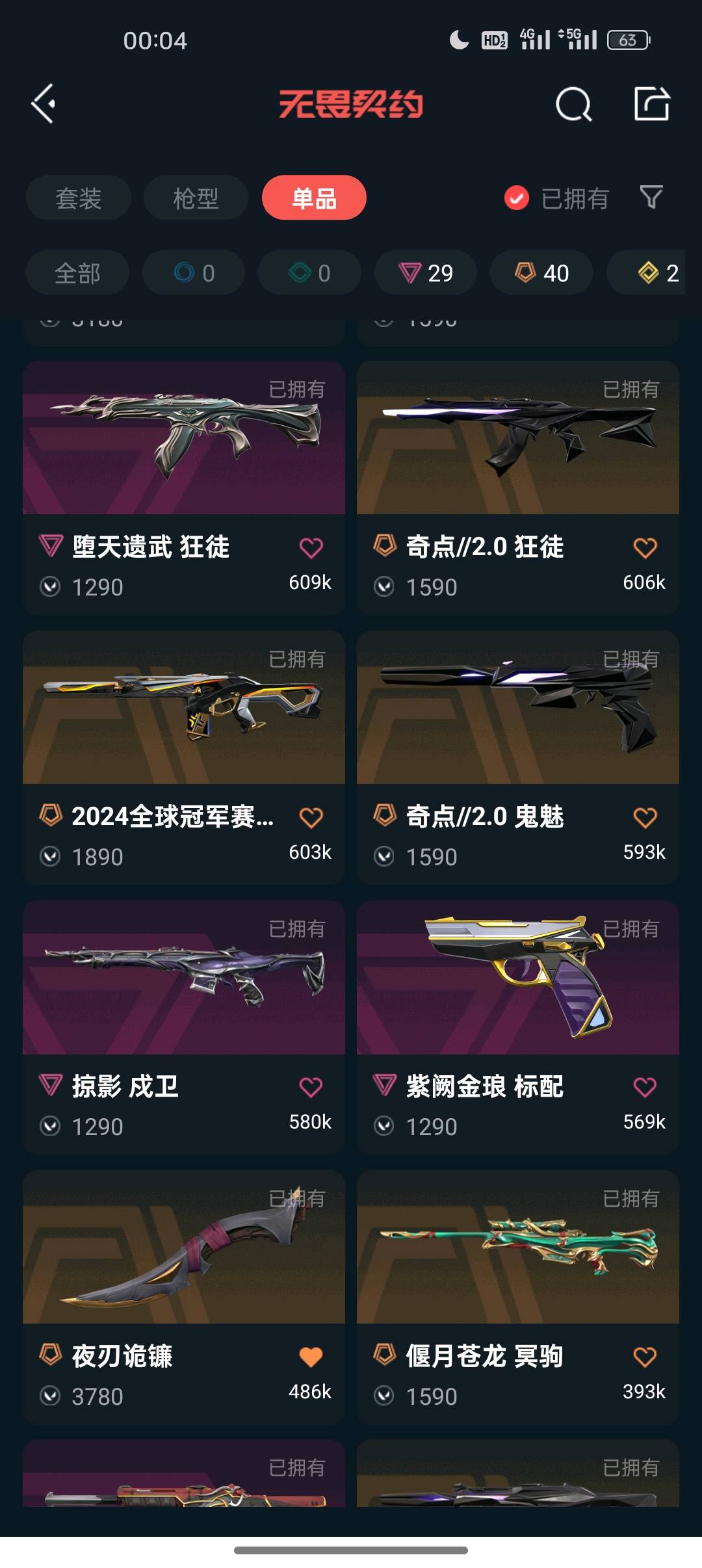Switch to the 枪型 tab
Screen dimensions: 702x1568
pos(196,198)
